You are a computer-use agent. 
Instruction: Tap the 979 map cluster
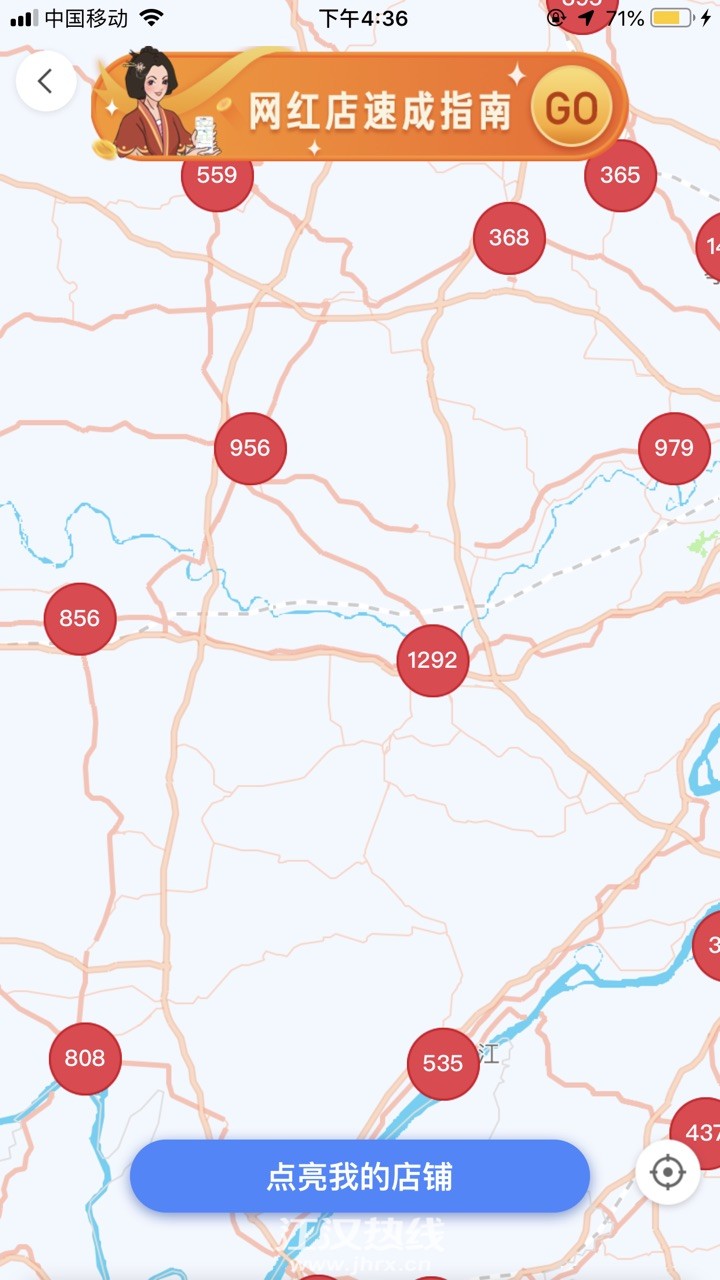[x=674, y=448]
